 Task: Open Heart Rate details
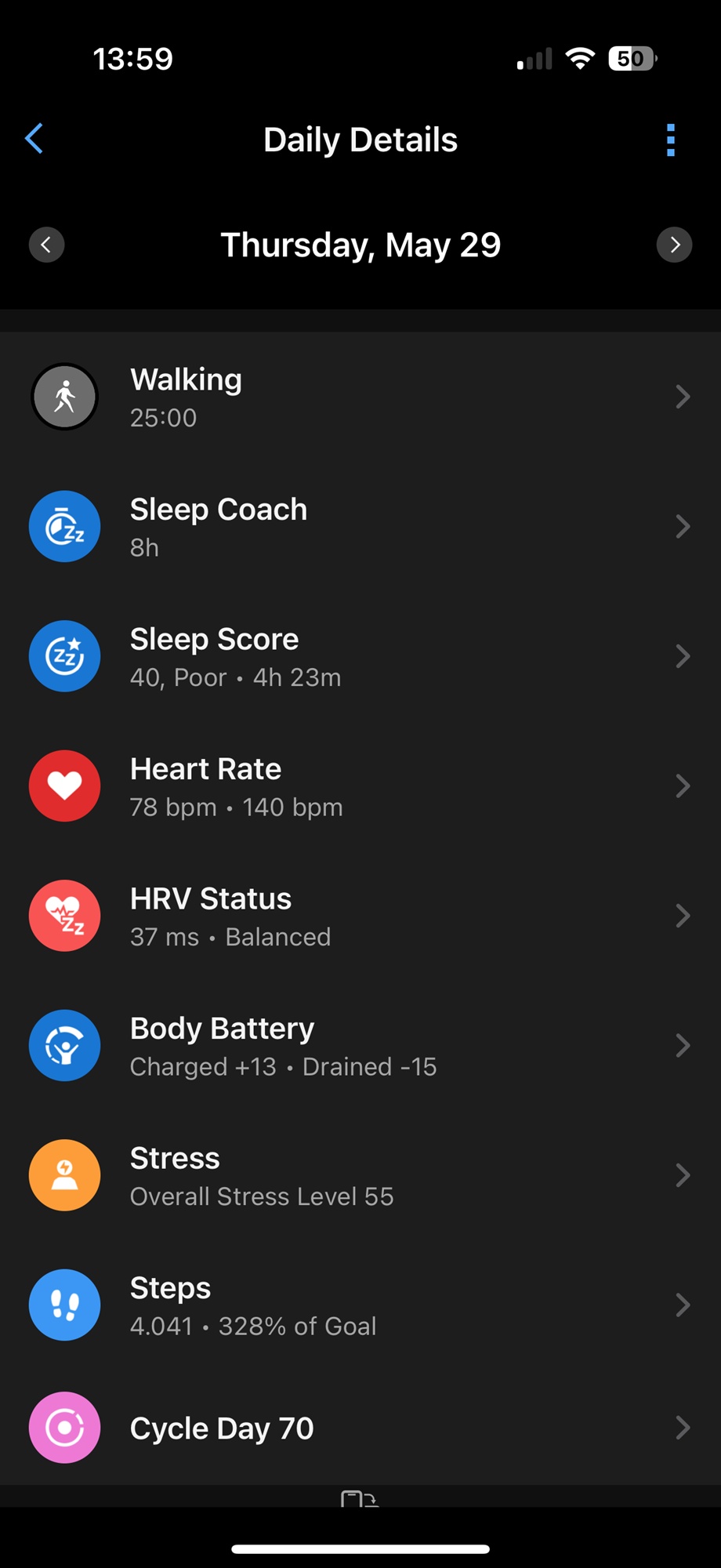[360, 786]
